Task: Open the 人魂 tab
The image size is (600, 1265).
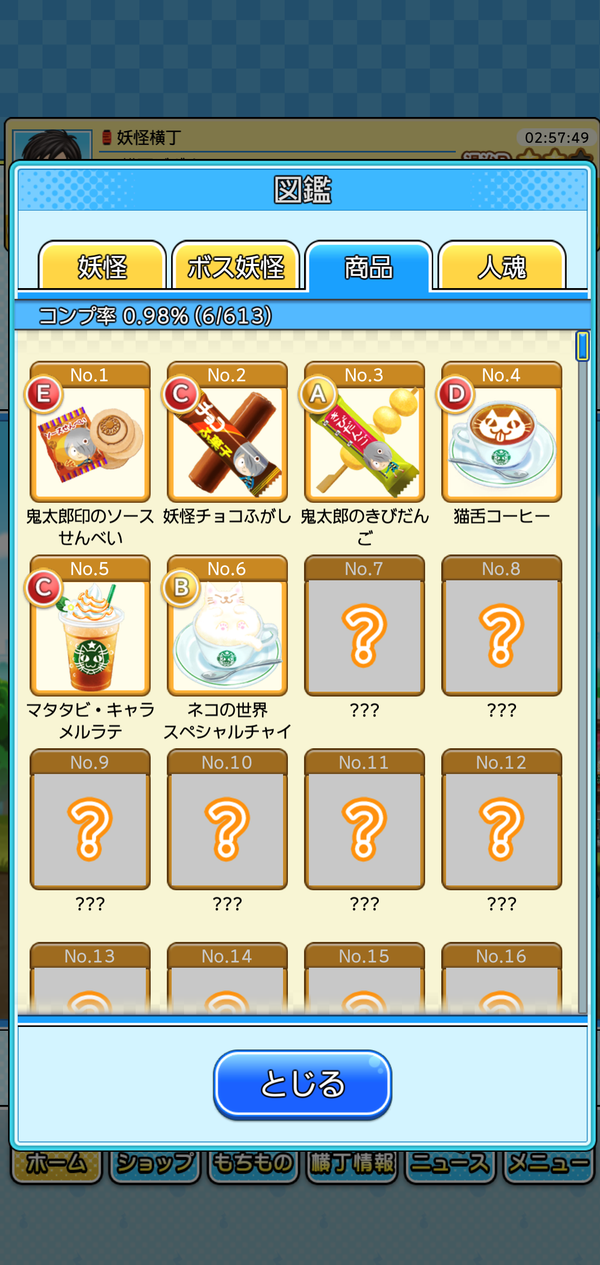Action: [x=502, y=267]
